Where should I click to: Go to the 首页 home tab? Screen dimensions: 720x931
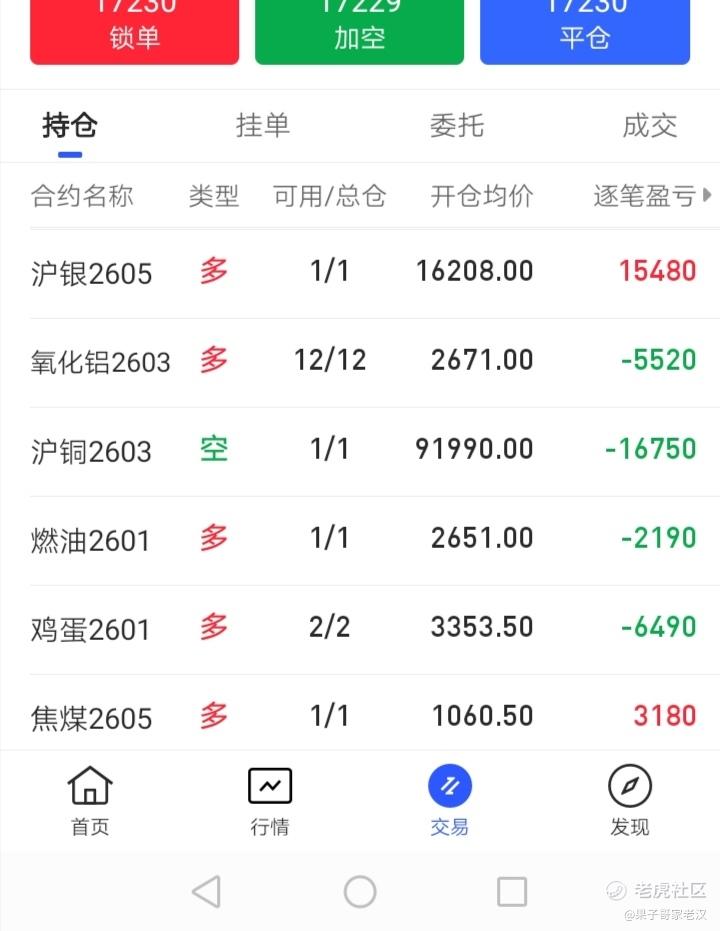tap(90, 801)
